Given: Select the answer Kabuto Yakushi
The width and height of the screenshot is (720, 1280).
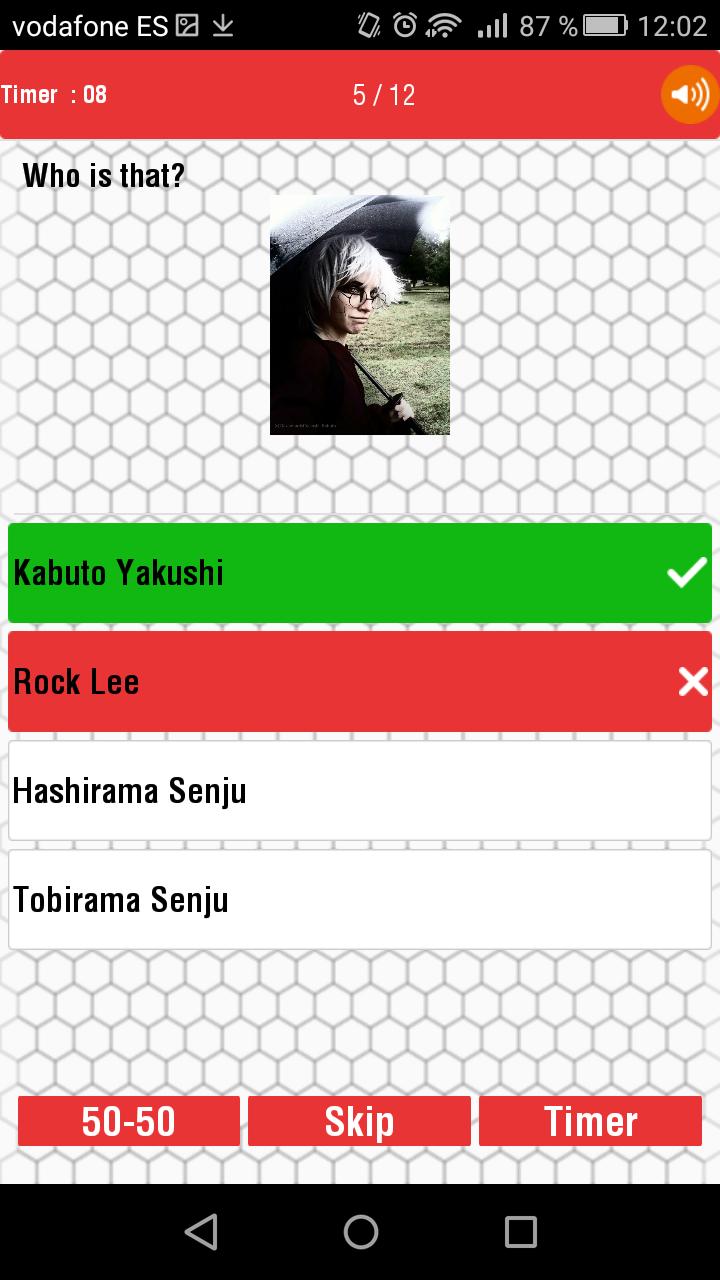Looking at the screenshot, I should (x=360, y=573).
